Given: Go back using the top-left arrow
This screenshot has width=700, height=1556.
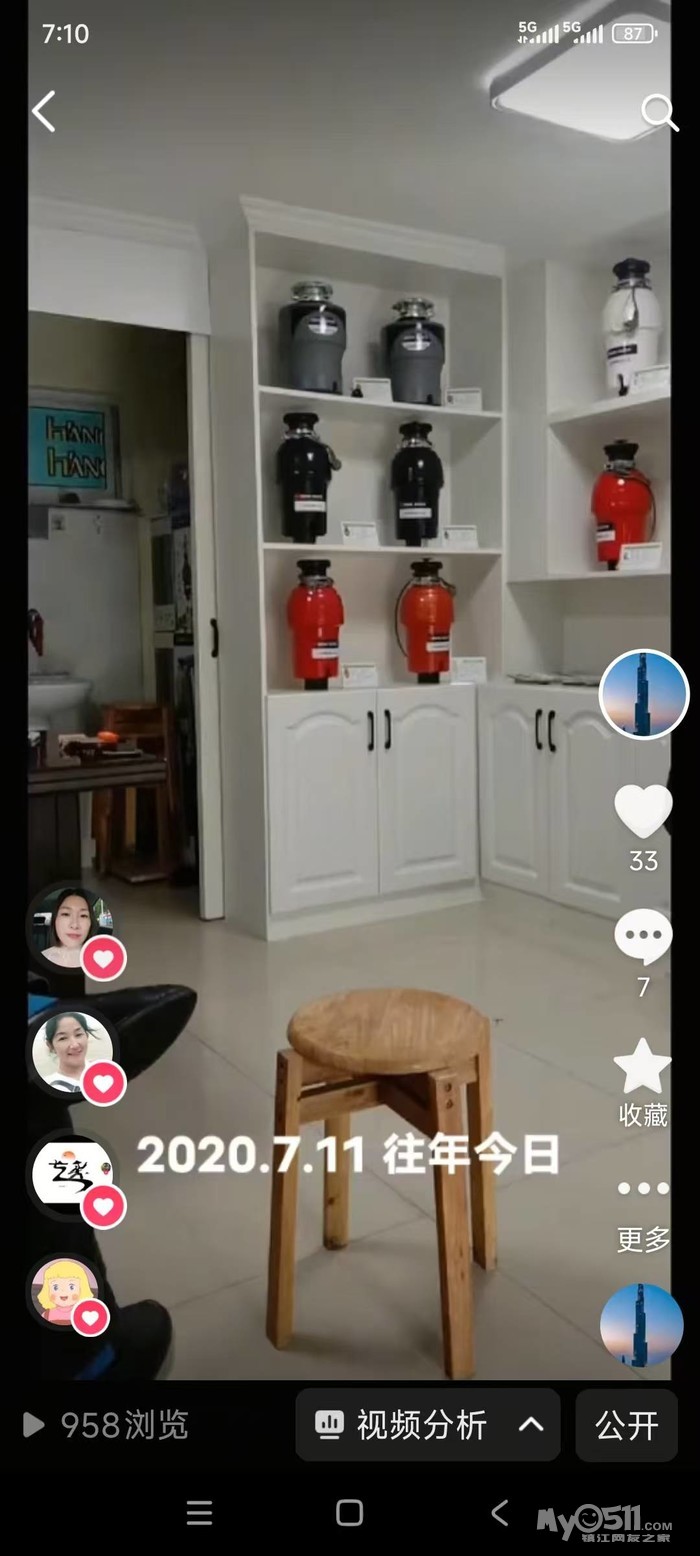Looking at the screenshot, I should (x=44, y=111).
